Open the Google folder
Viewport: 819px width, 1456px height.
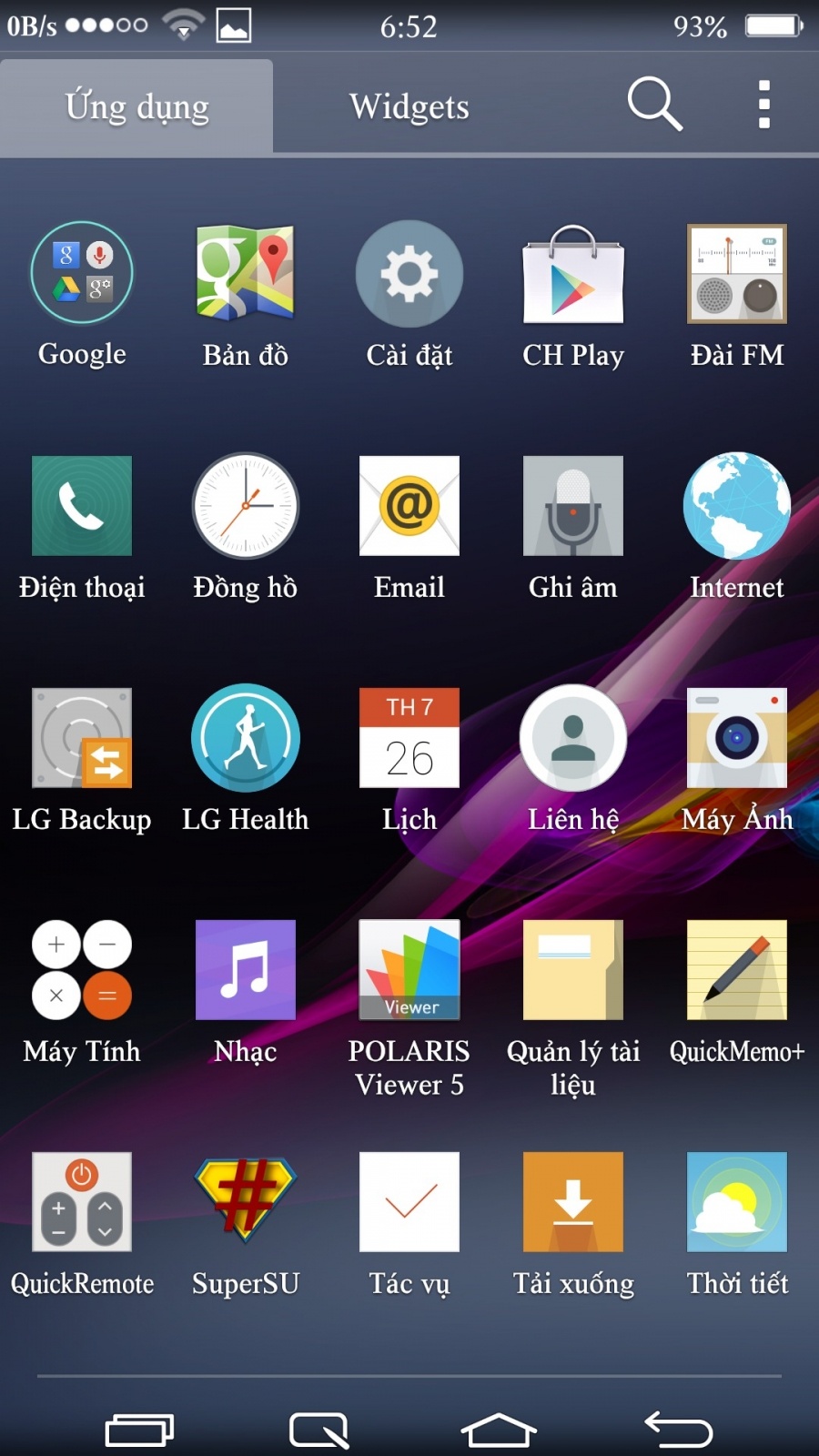(82, 273)
